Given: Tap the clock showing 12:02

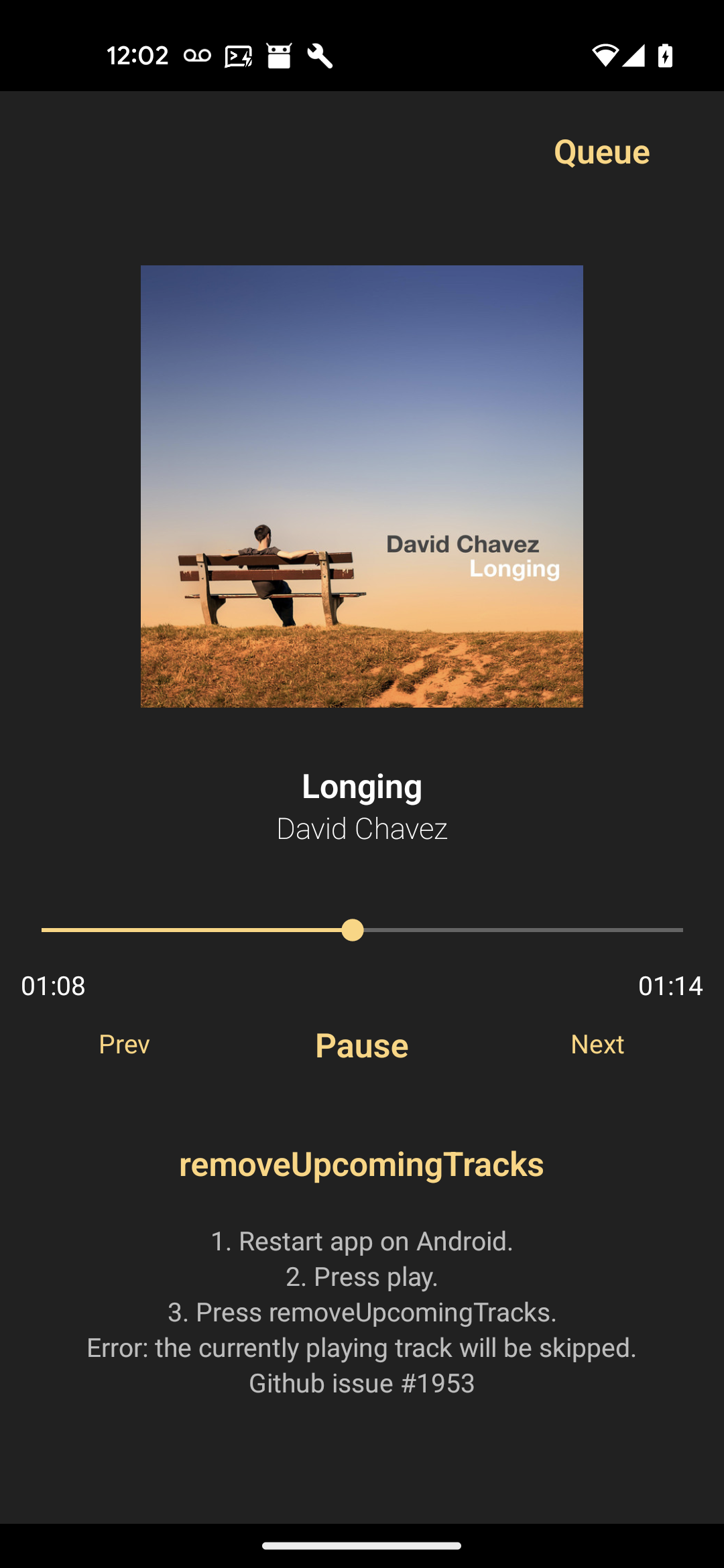Looking at the screenshot, I should pyautogui.click(x=138, y=56).
